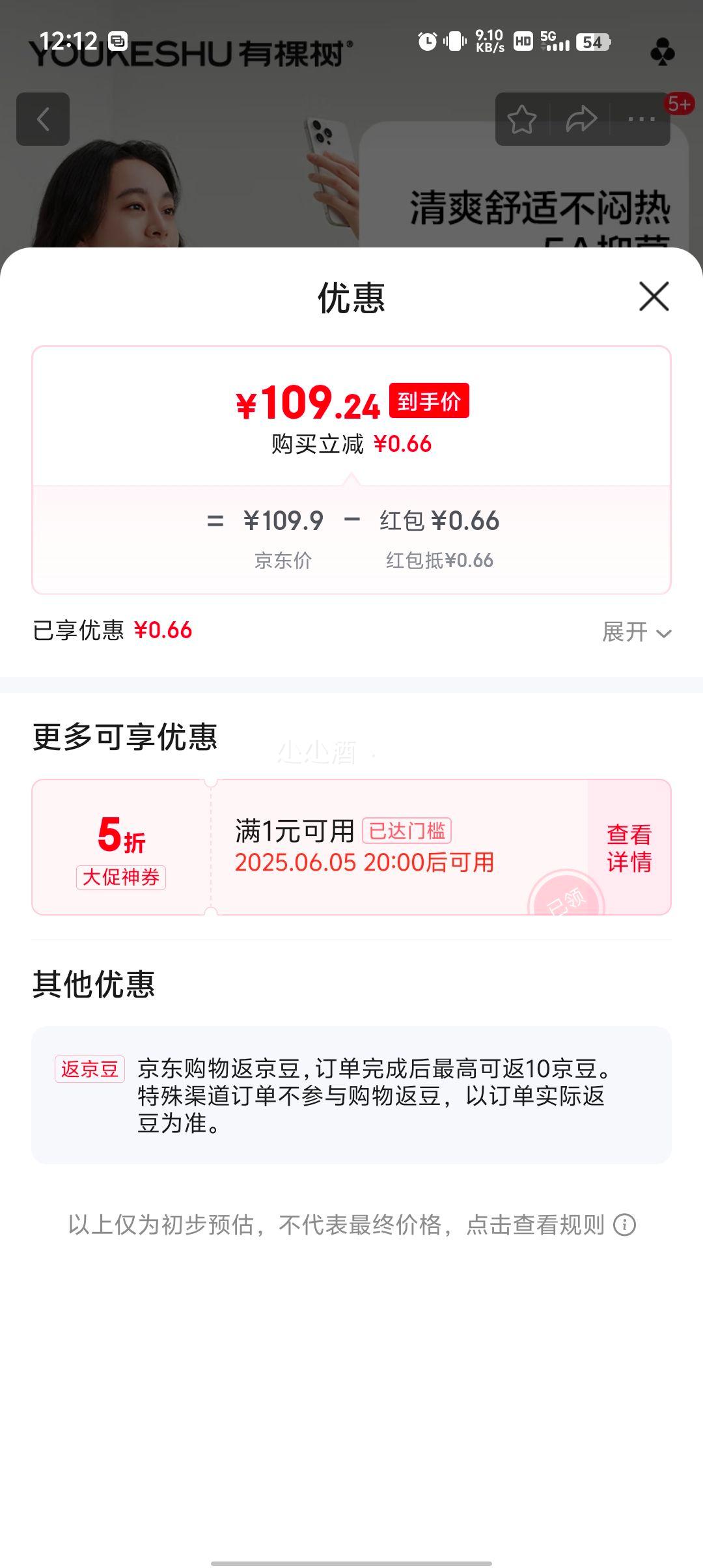Viewport: 703px width, 1568px height.
Task: Open the pricing rules info icon
Action: point(625,1225)
